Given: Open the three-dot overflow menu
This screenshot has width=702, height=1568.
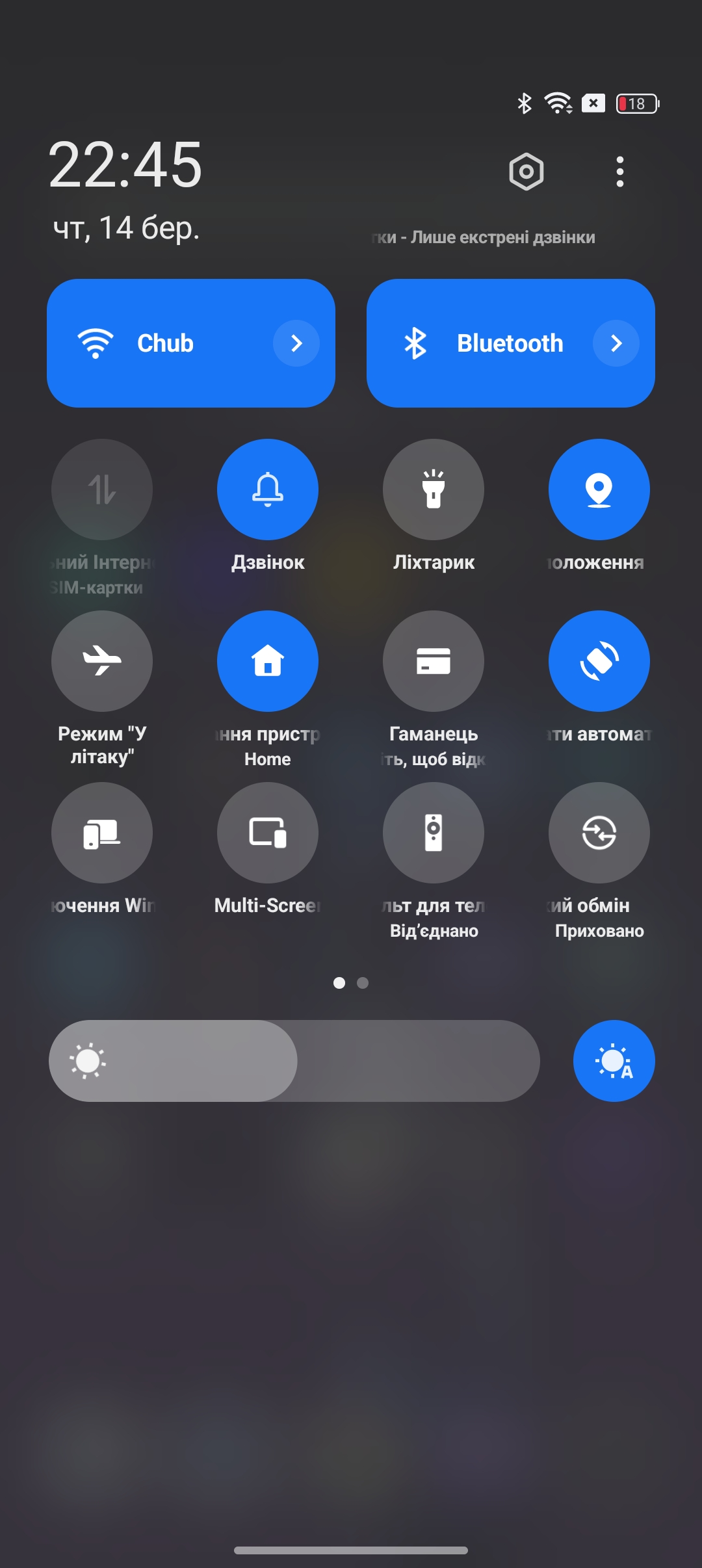Looking at the screenshot, I should click(619, 172).
